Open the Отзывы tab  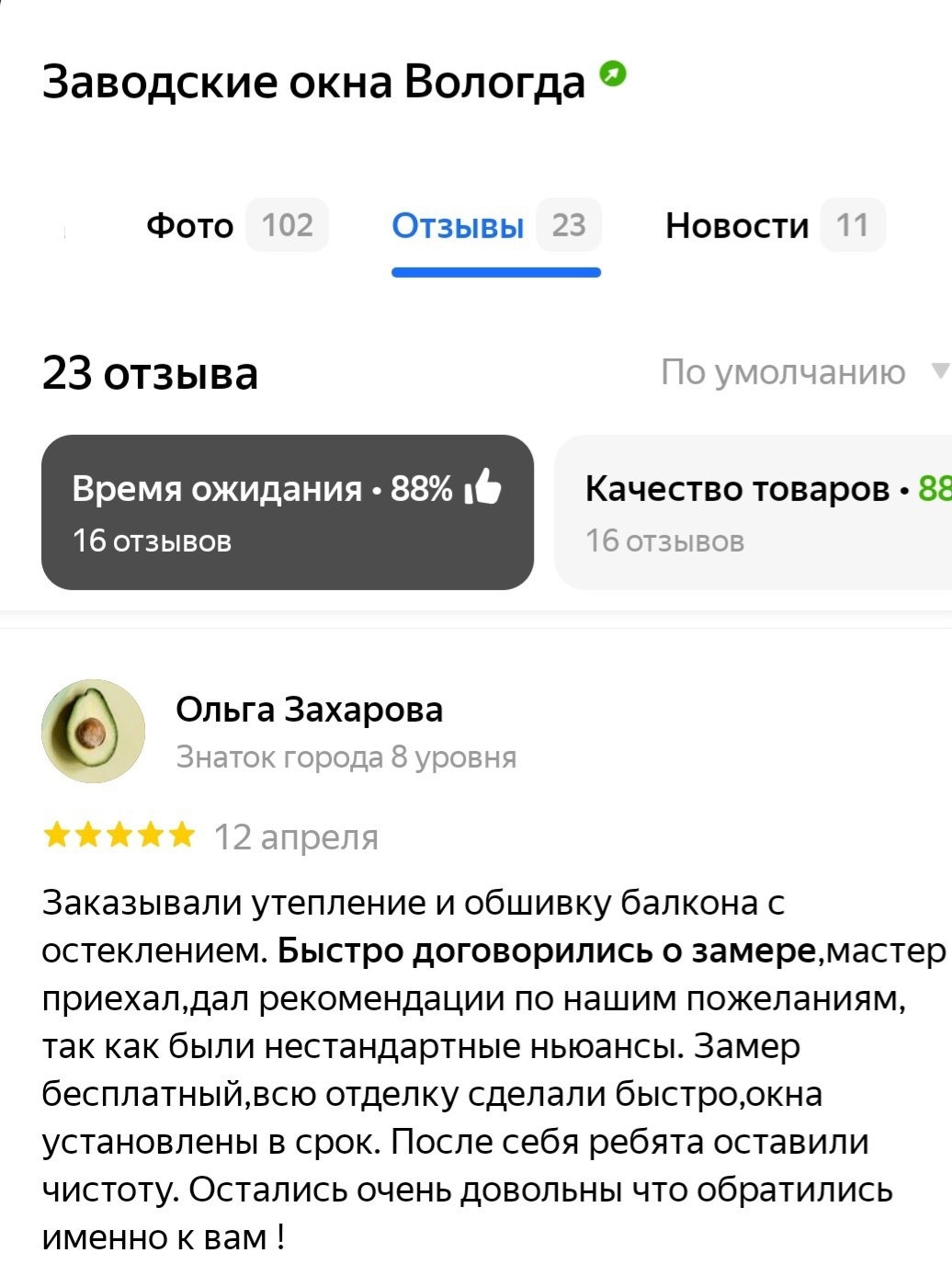[x=494, y=225]
